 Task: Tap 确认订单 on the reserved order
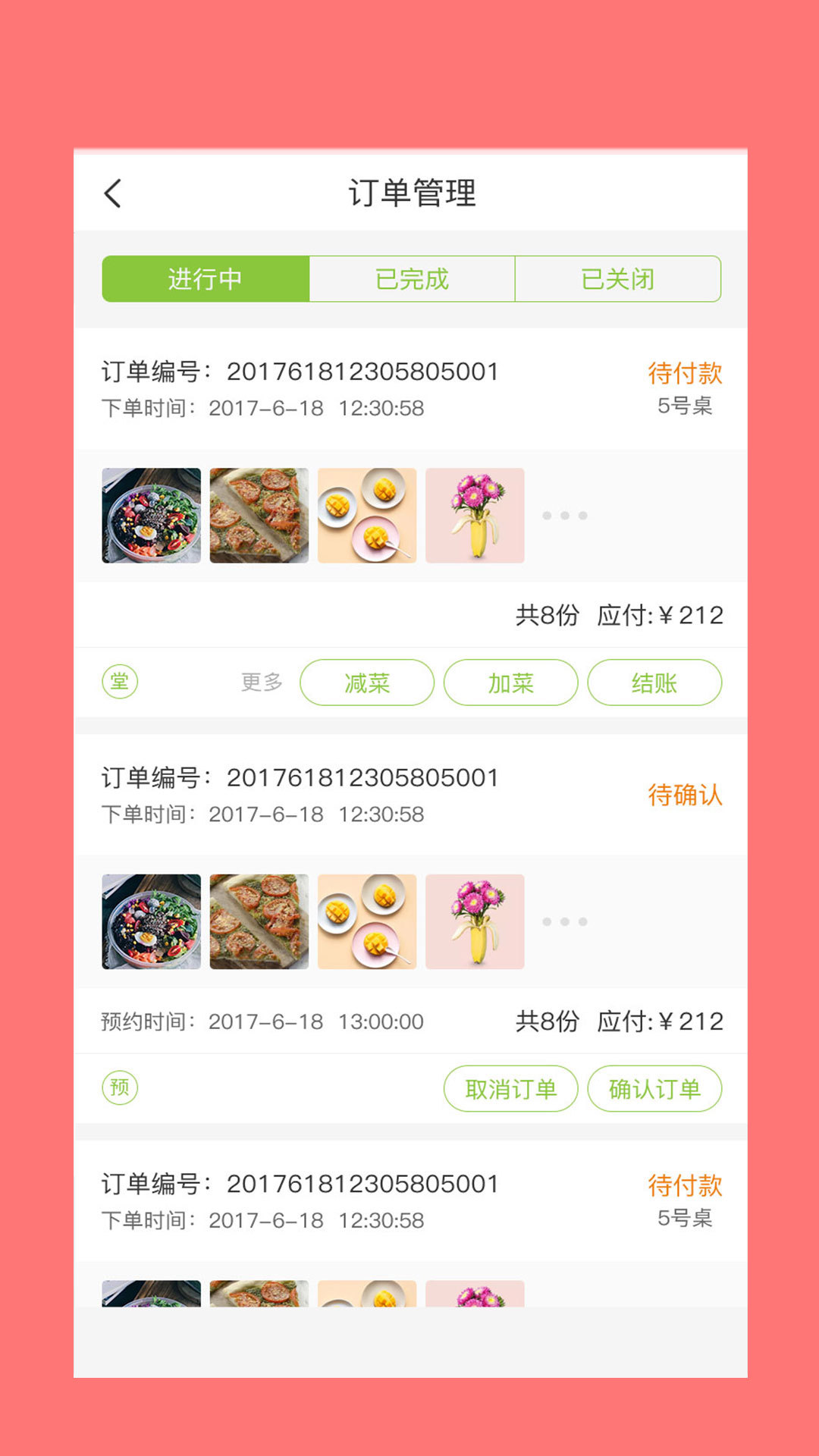654,1089
